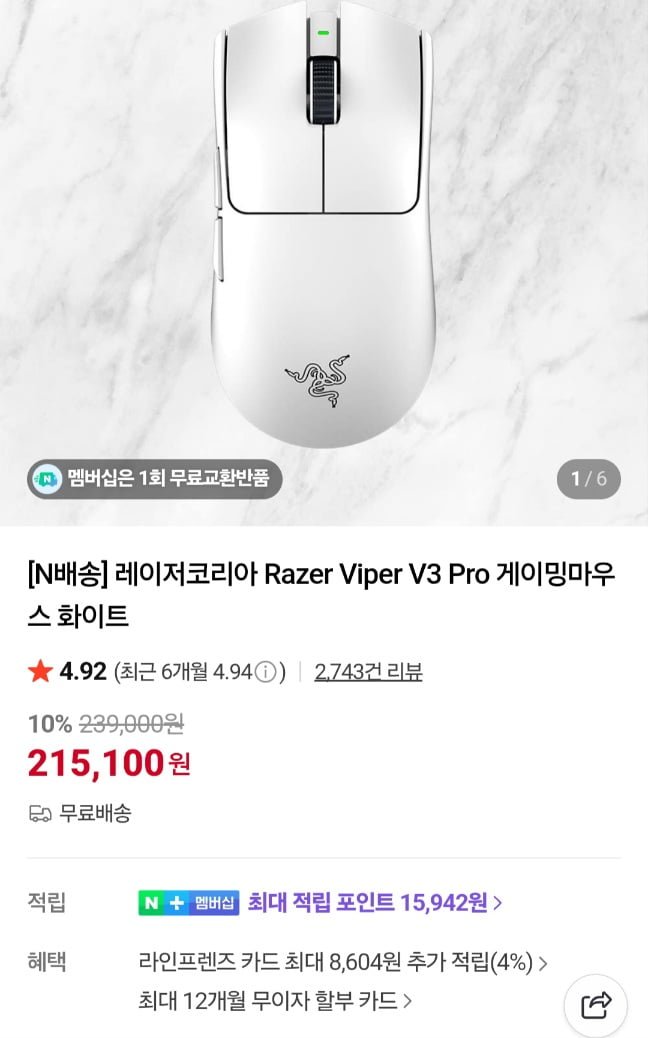
Task: View 라인프렌즈 카드 추가 적립 benefit
Action: tap(343, 963)
